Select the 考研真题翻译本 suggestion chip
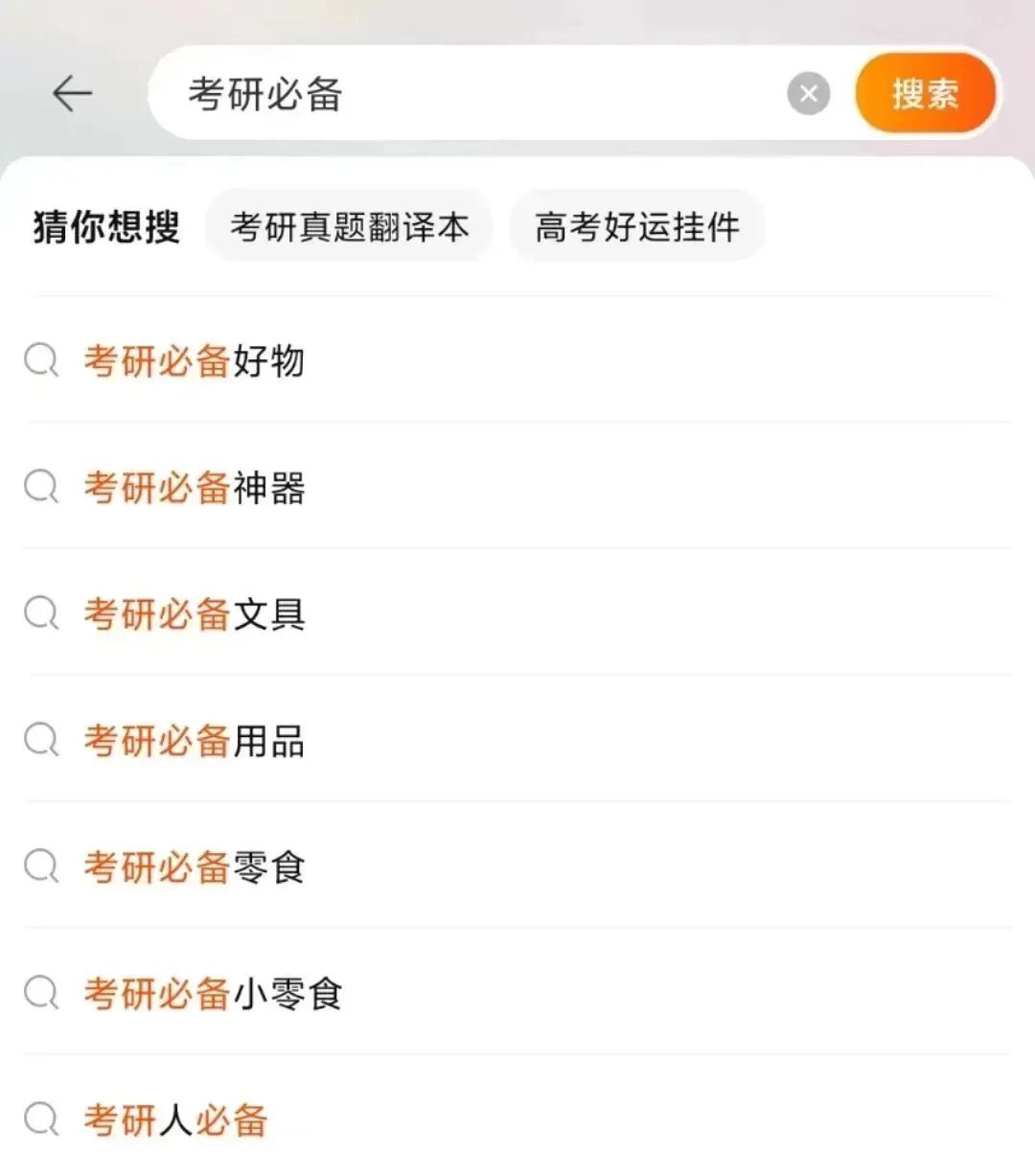This screenshot has height=1176, width=1035. [x=349, y=227]
